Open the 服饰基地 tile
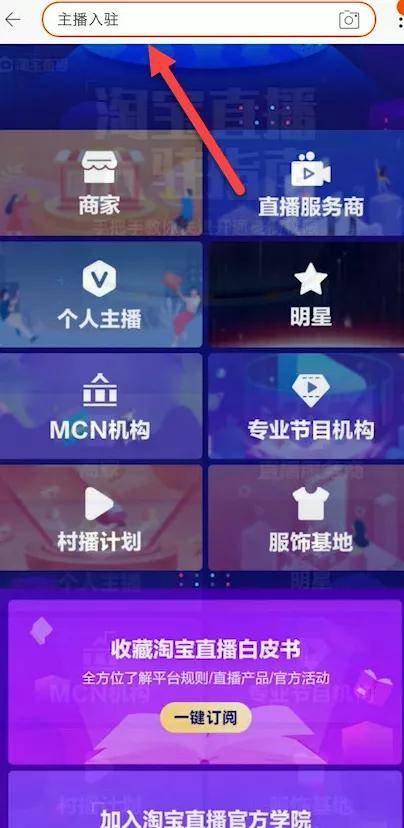 pos(306,518)
